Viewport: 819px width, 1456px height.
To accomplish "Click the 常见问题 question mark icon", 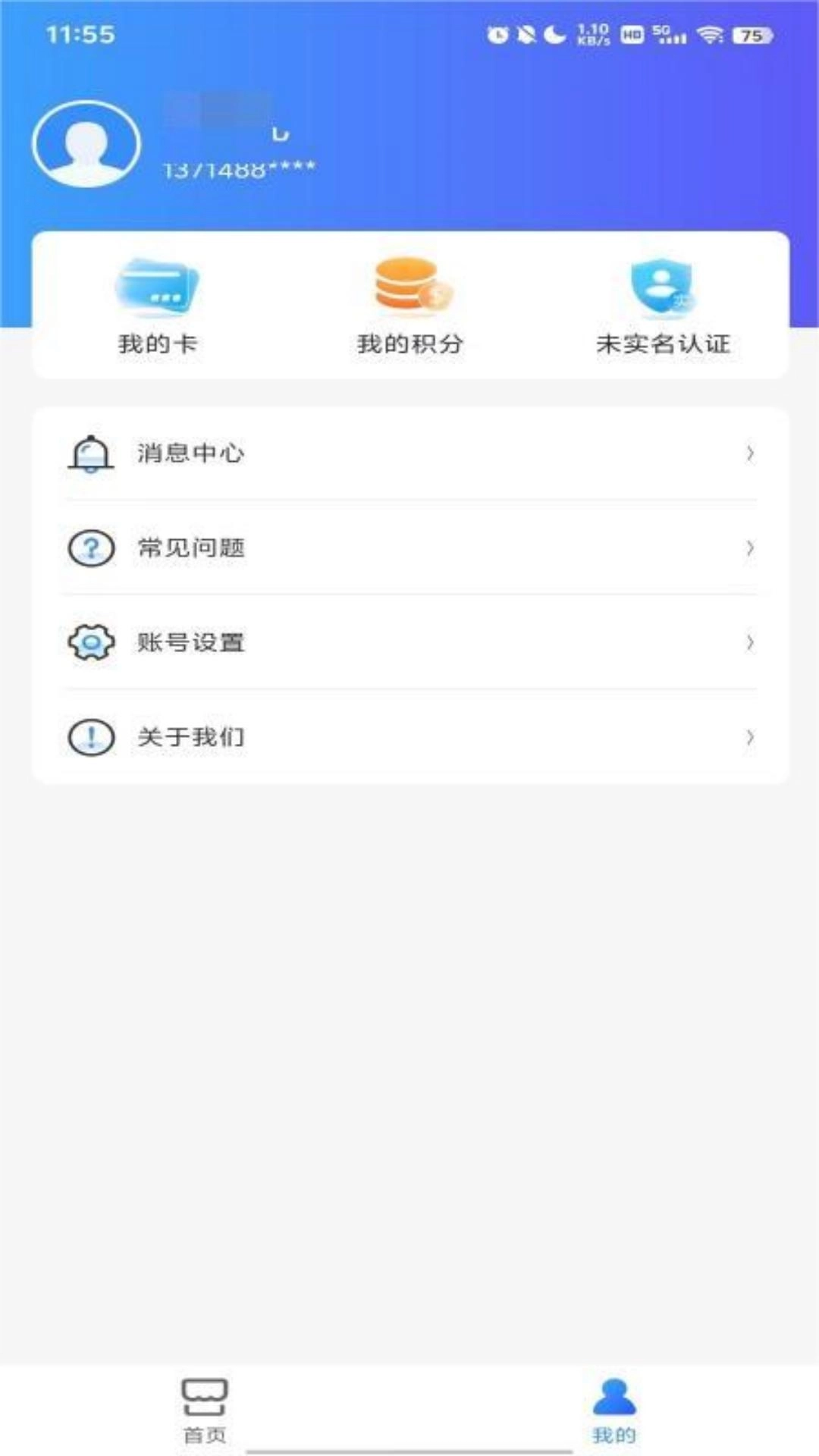I will tap(89, 548).
